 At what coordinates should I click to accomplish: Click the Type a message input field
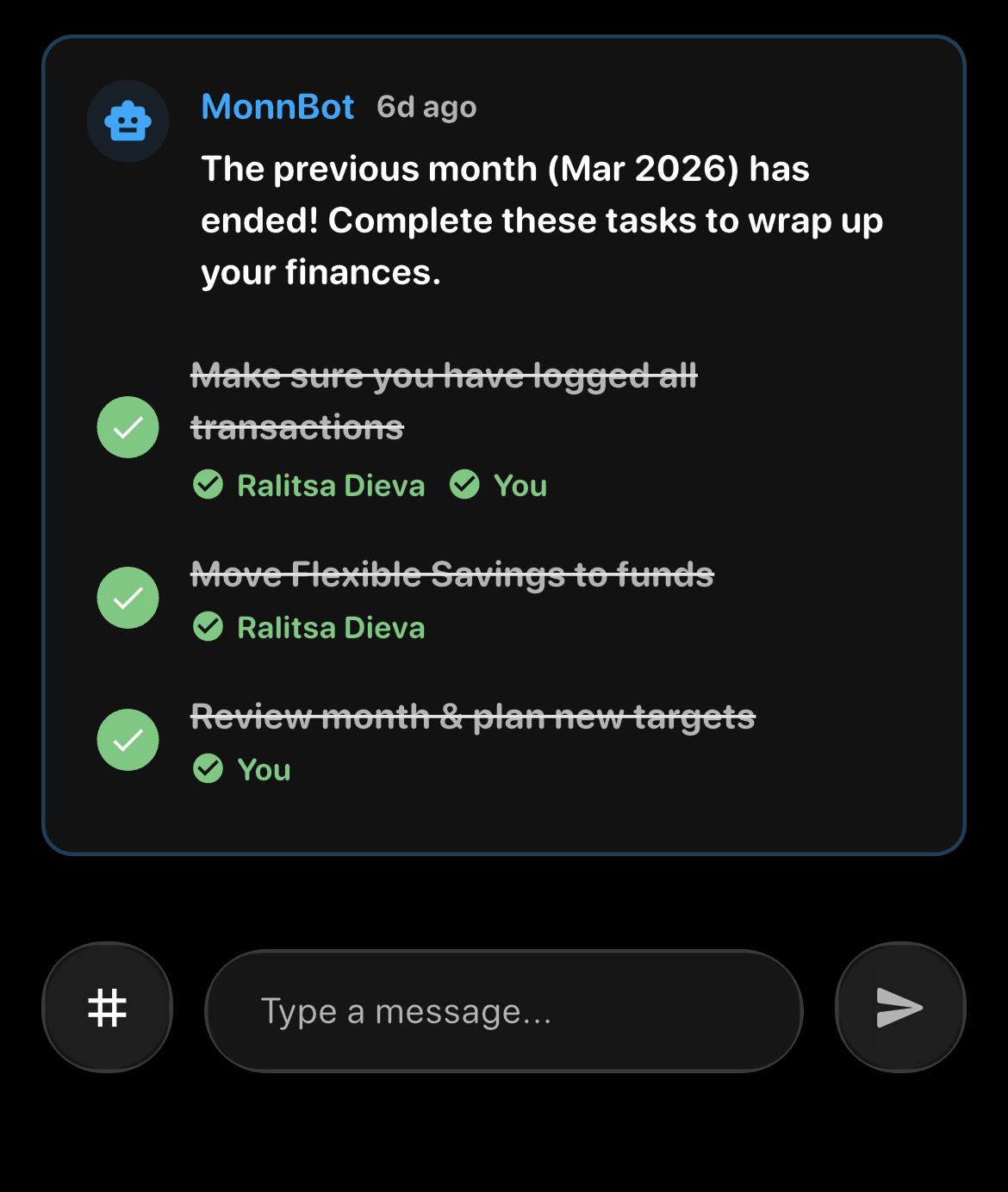503,1009
